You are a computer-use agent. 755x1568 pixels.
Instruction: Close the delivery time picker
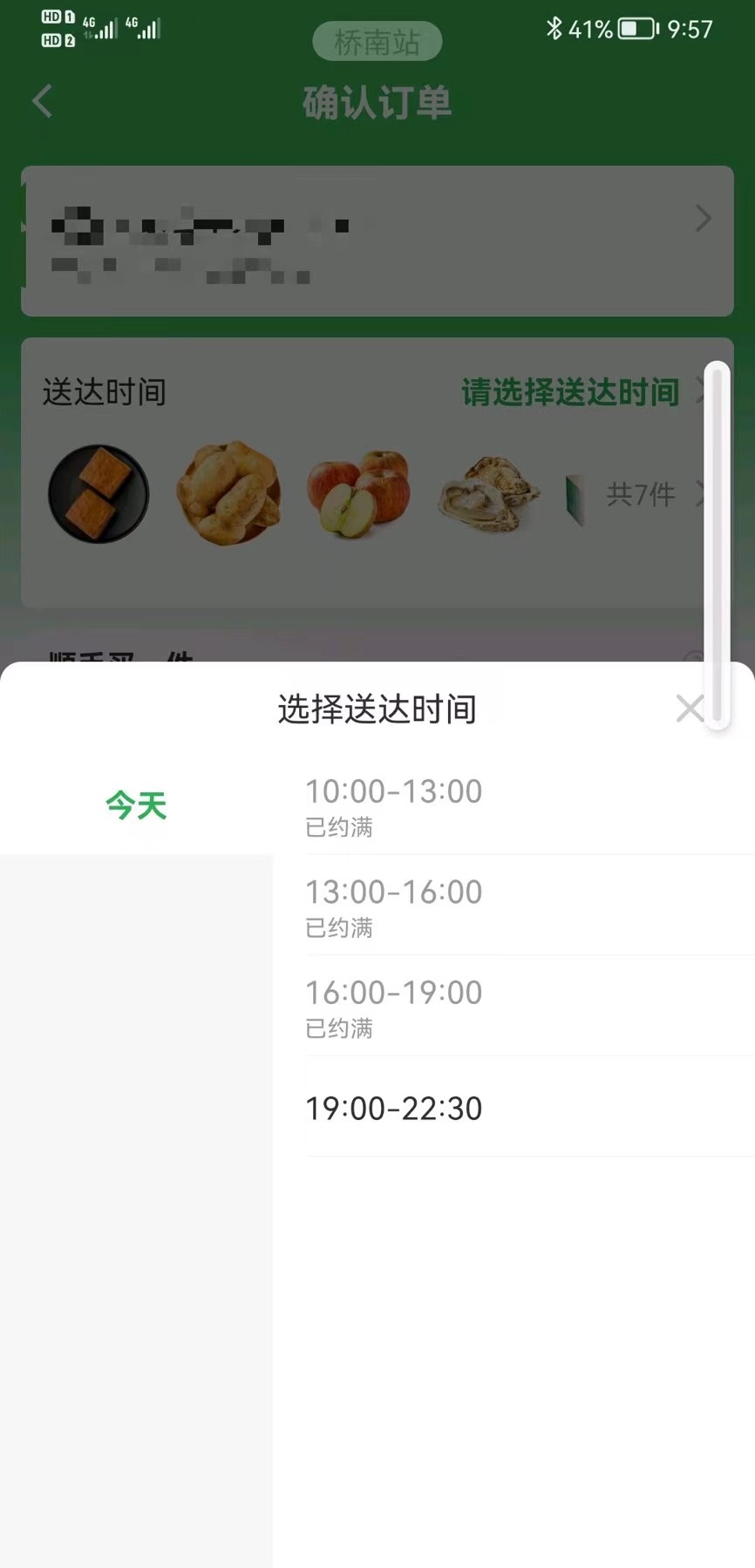(x=689, y=708)
